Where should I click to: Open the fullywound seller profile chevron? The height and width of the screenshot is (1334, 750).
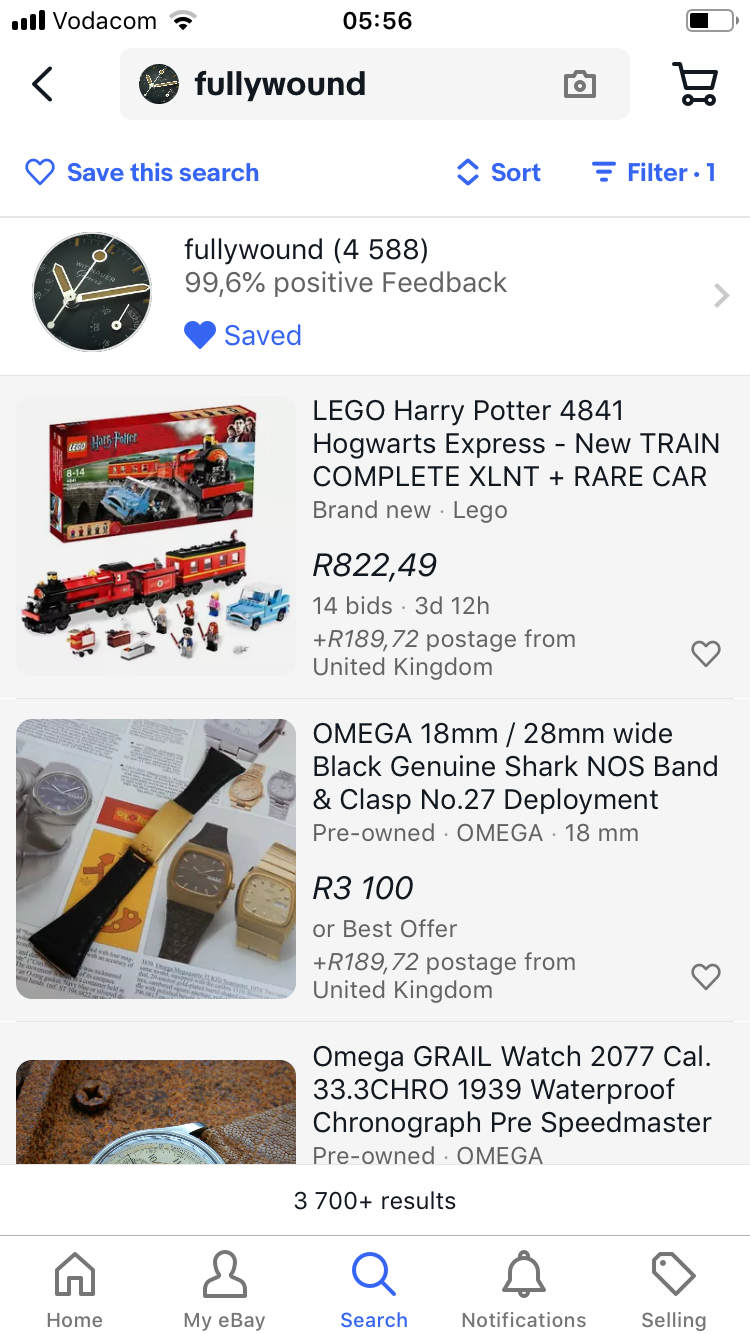pos(721,295)
